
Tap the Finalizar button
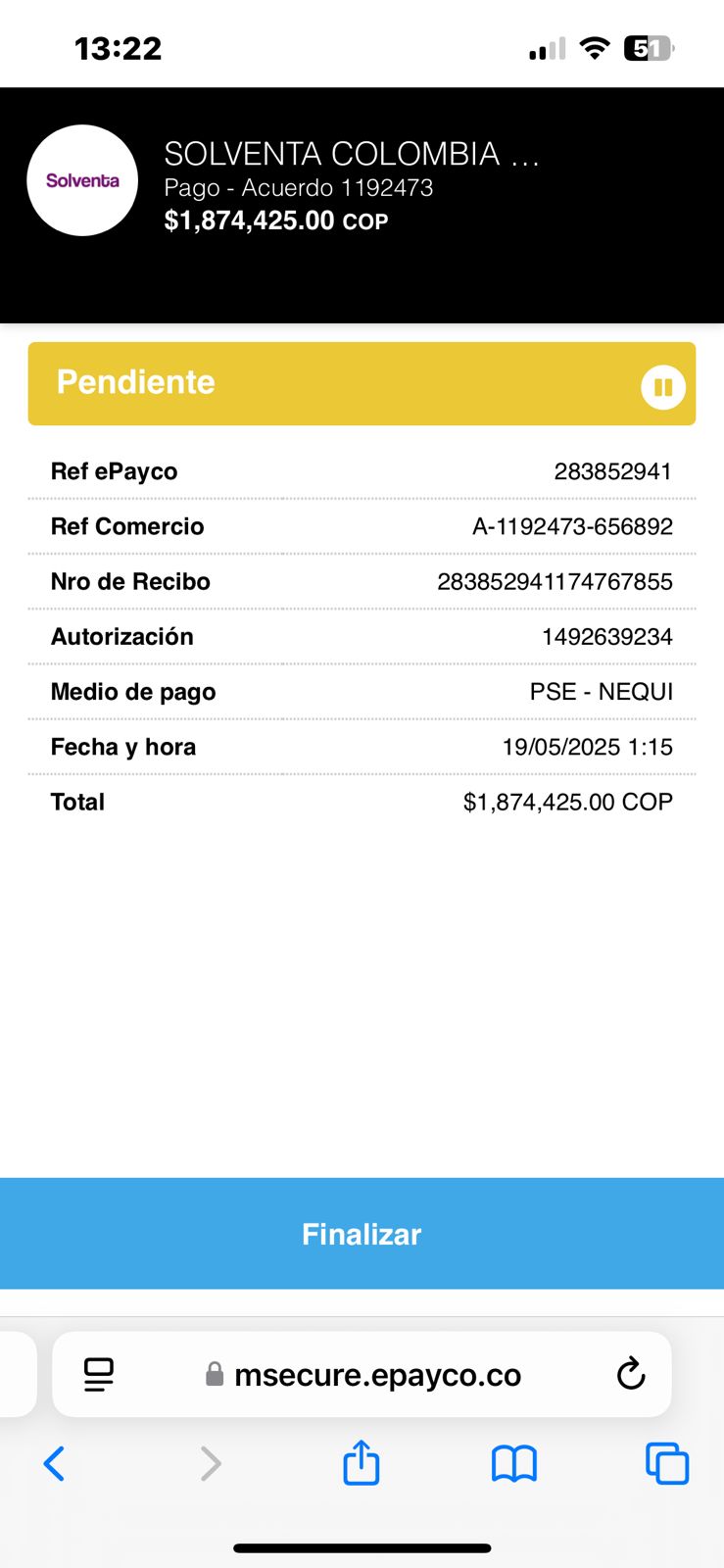pos(362,1234)
